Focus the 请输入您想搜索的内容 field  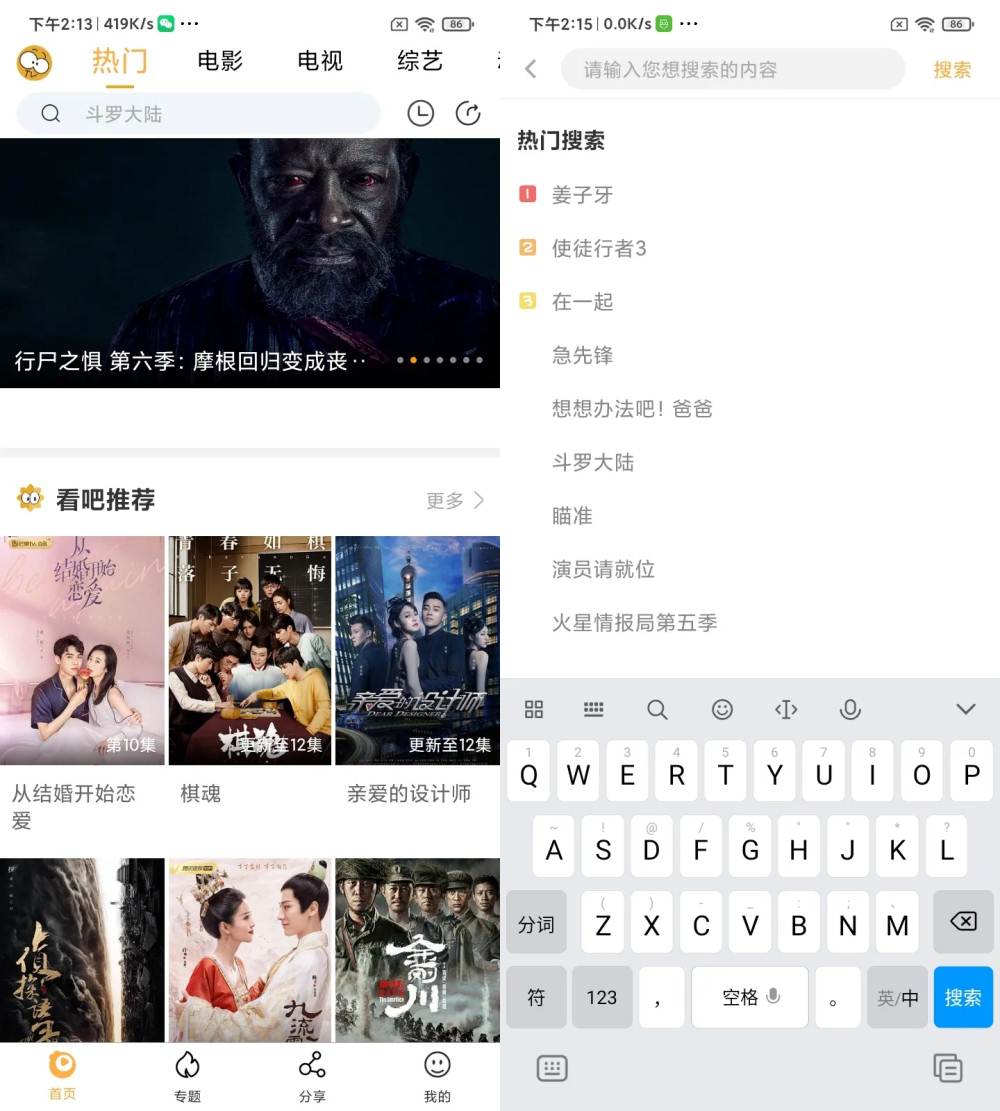coord(732,70)
